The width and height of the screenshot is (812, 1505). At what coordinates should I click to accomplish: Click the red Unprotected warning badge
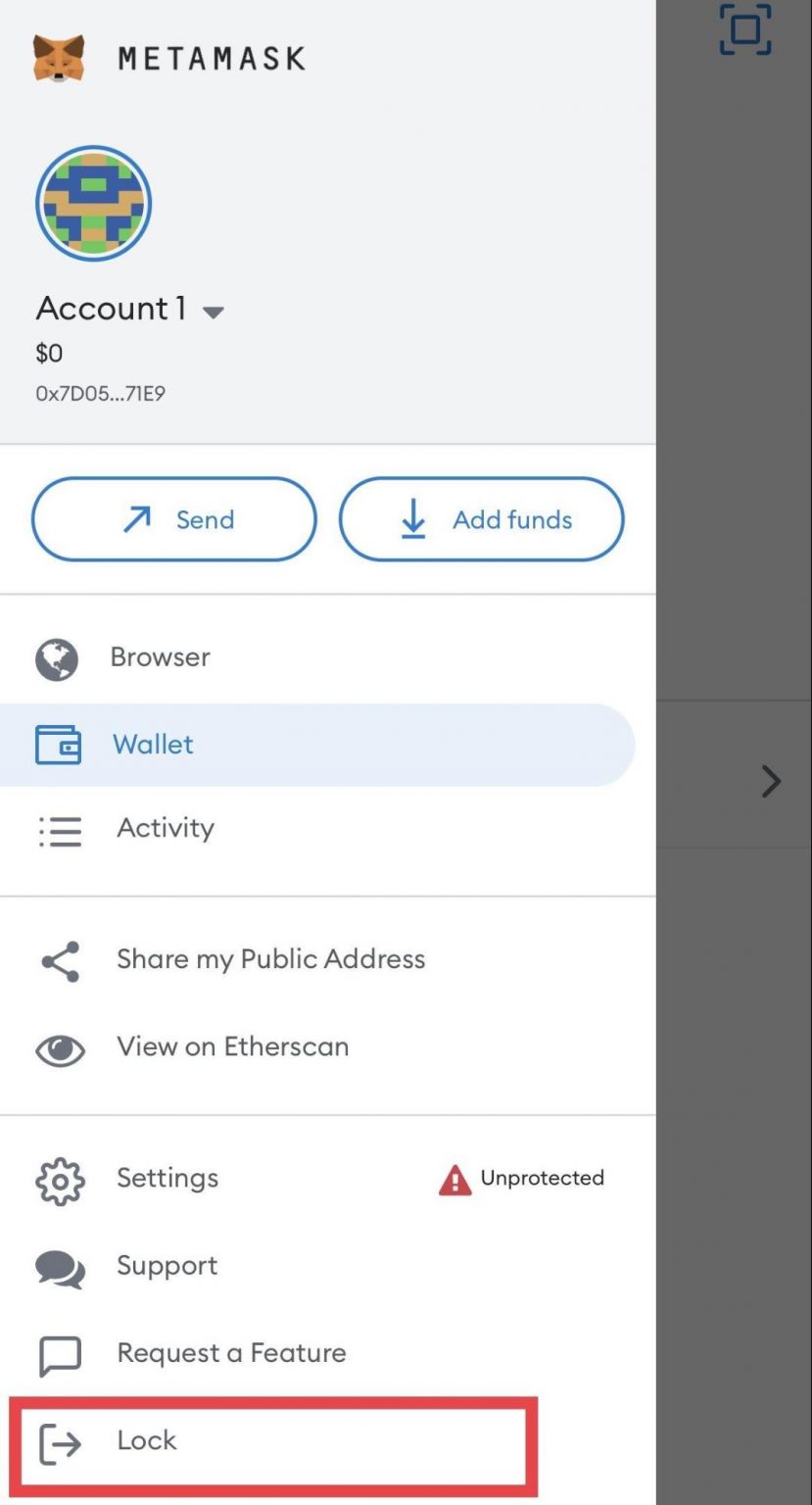coord(521,1180)
